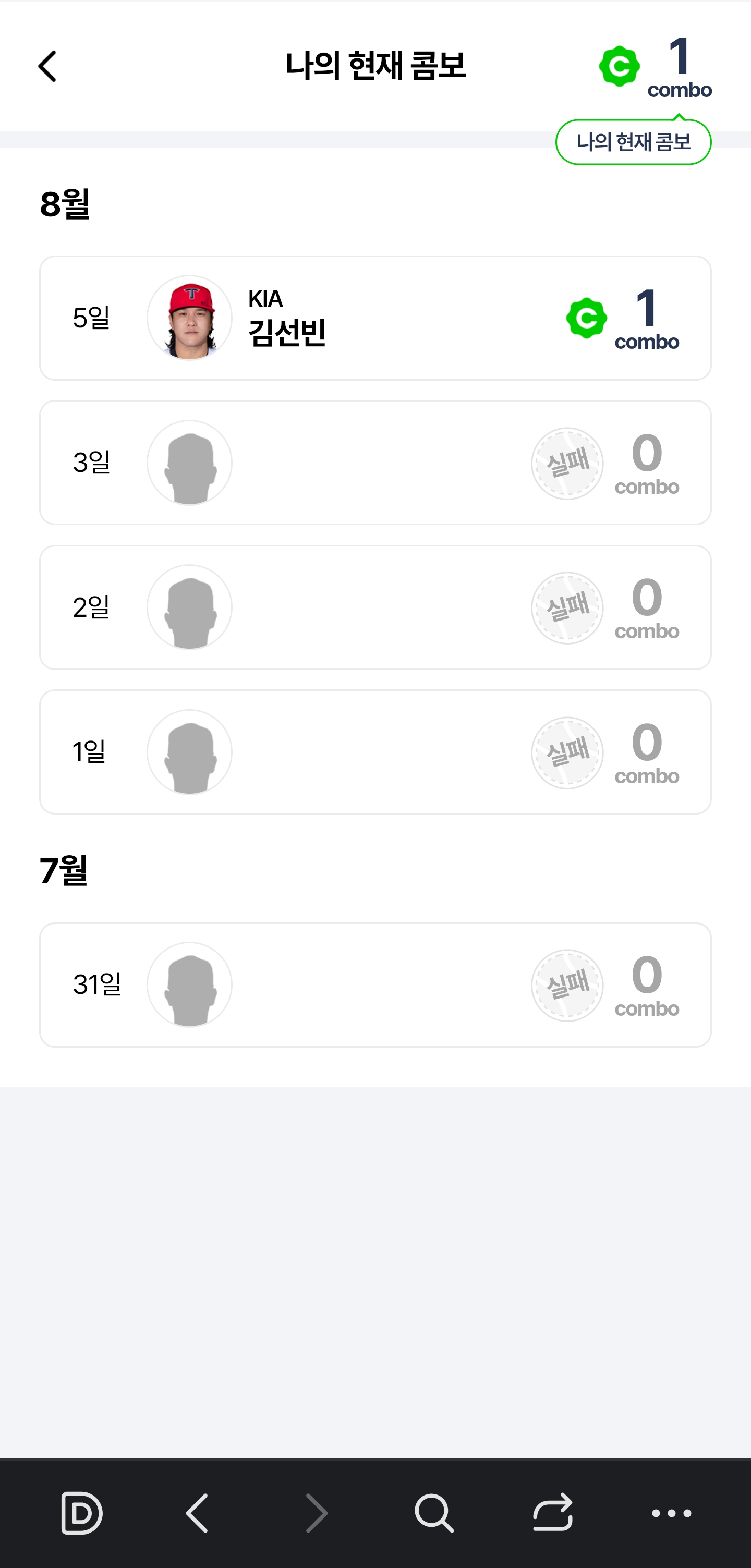Open the Daum home button in bottom bar
Screen dimensions: 751x1568
[x=81, y=1513]
